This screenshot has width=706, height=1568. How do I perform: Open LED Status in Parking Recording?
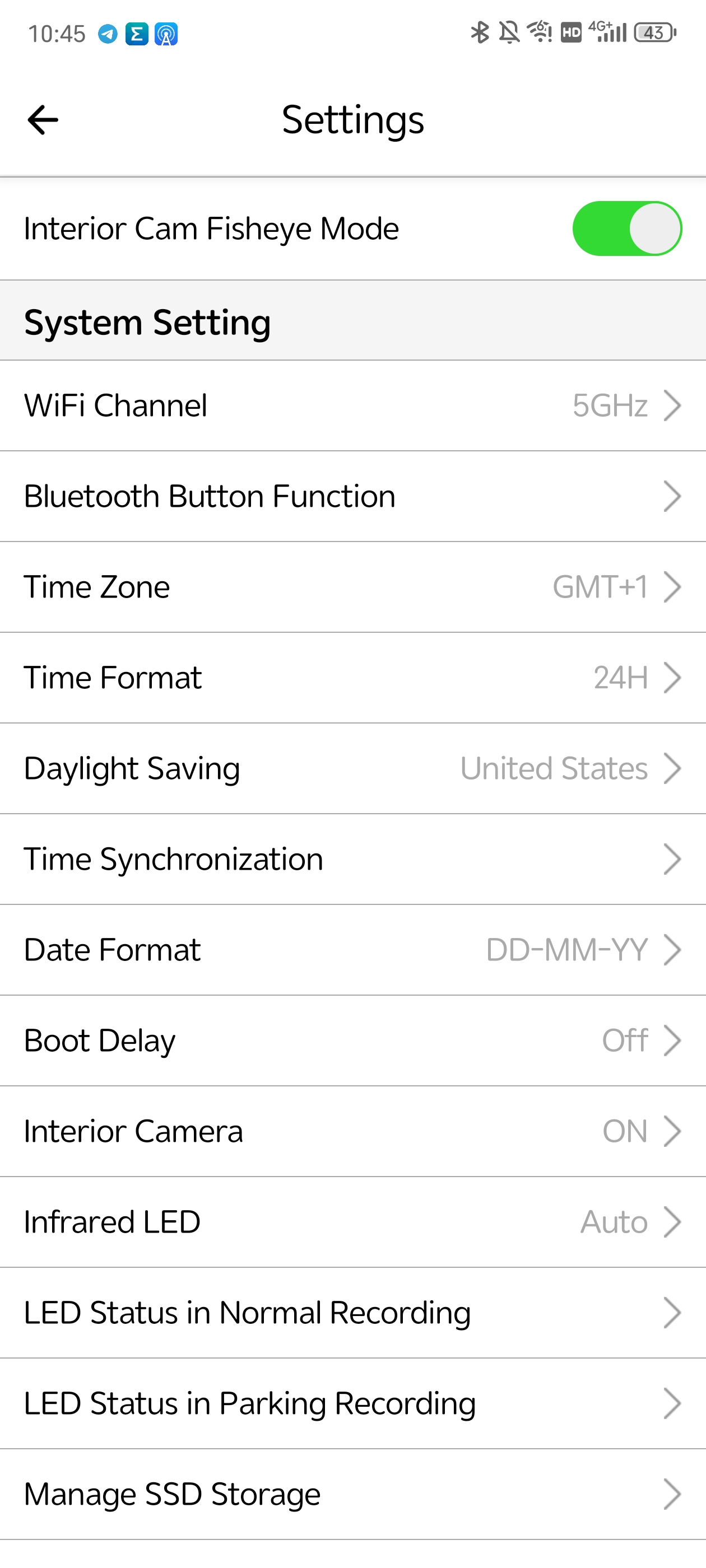pos(352,1403)
